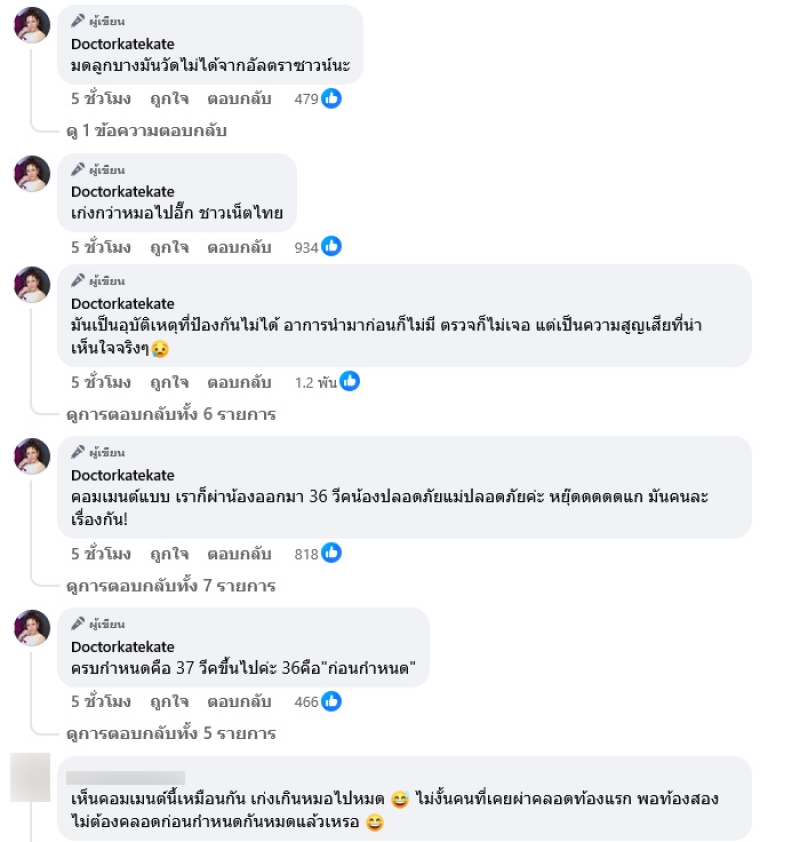The height and width of the screenshot is (842, 800).
Task: Open "ดูการตอบกลับทั้ง 6 รายการ" replies
Action: pos(170,414)
